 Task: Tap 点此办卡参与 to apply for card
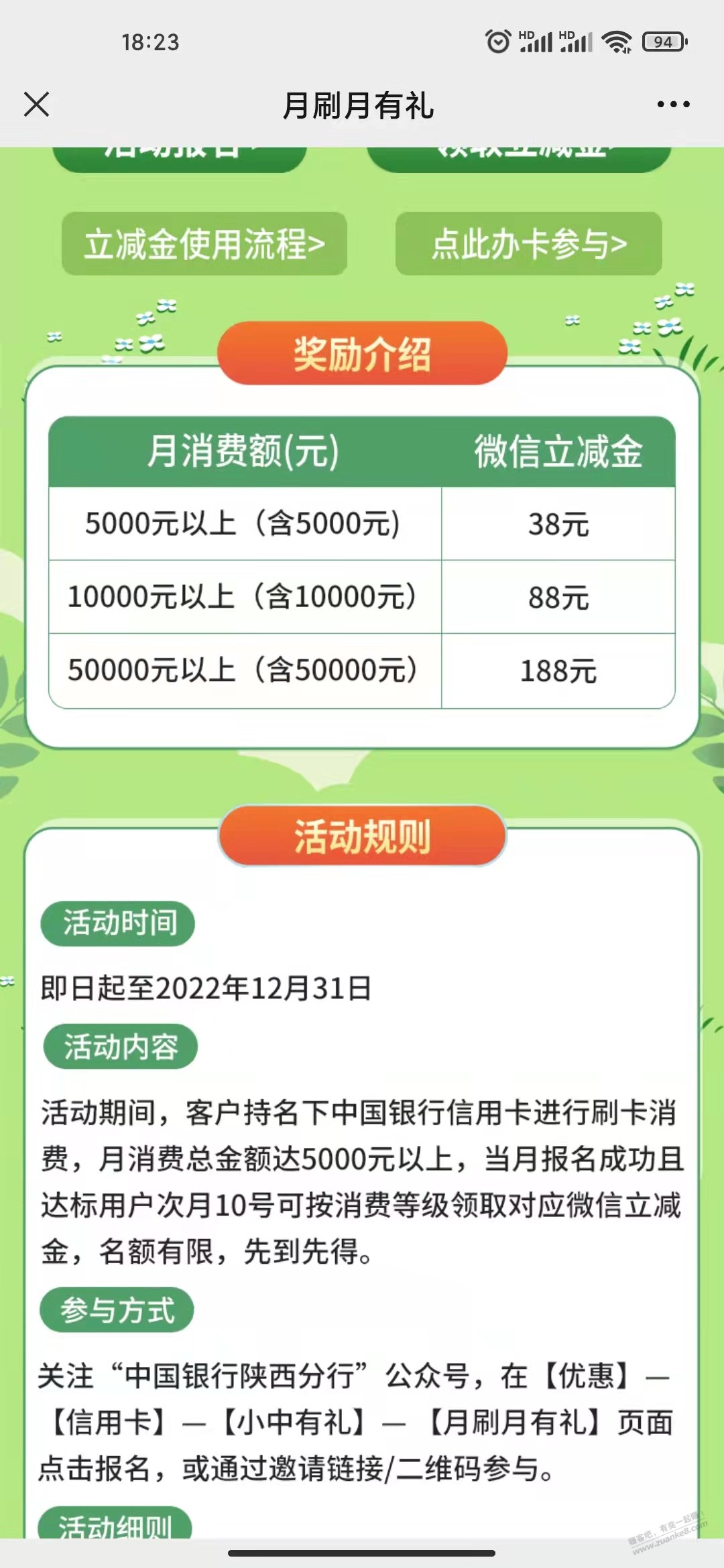(x=528, y=244)
